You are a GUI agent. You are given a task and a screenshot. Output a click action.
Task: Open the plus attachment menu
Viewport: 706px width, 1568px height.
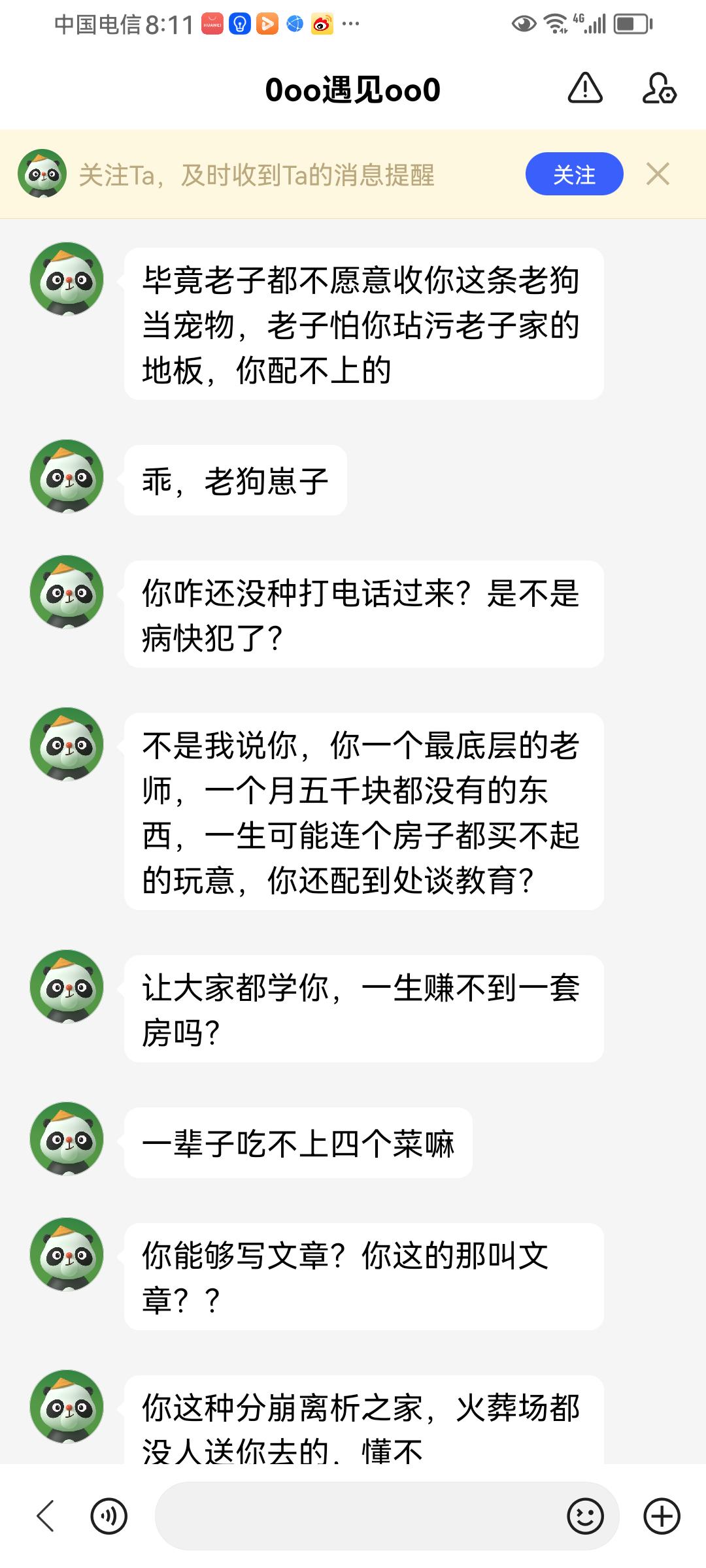[662, 1516]
